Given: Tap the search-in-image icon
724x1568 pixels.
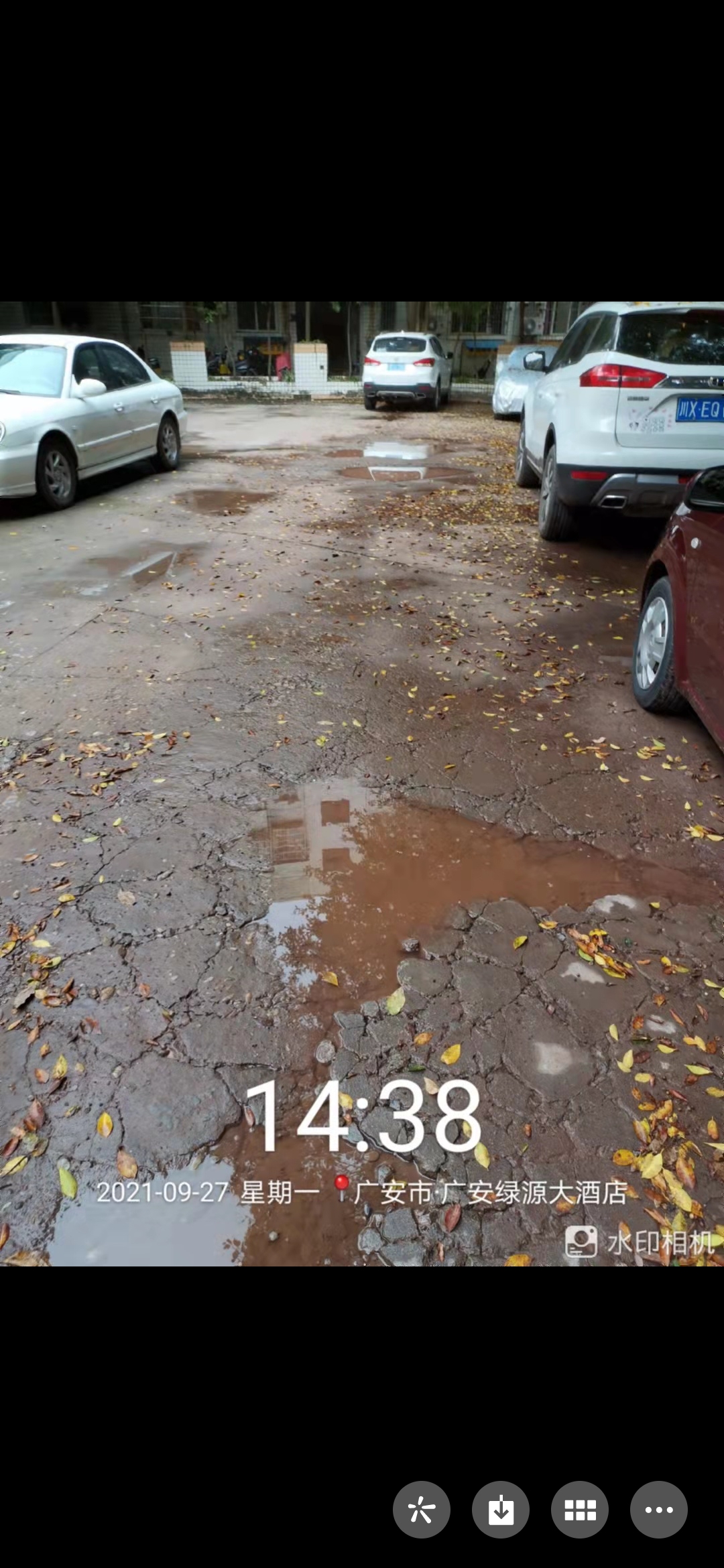Looking at the screenshot, I should click(421, 1509).
